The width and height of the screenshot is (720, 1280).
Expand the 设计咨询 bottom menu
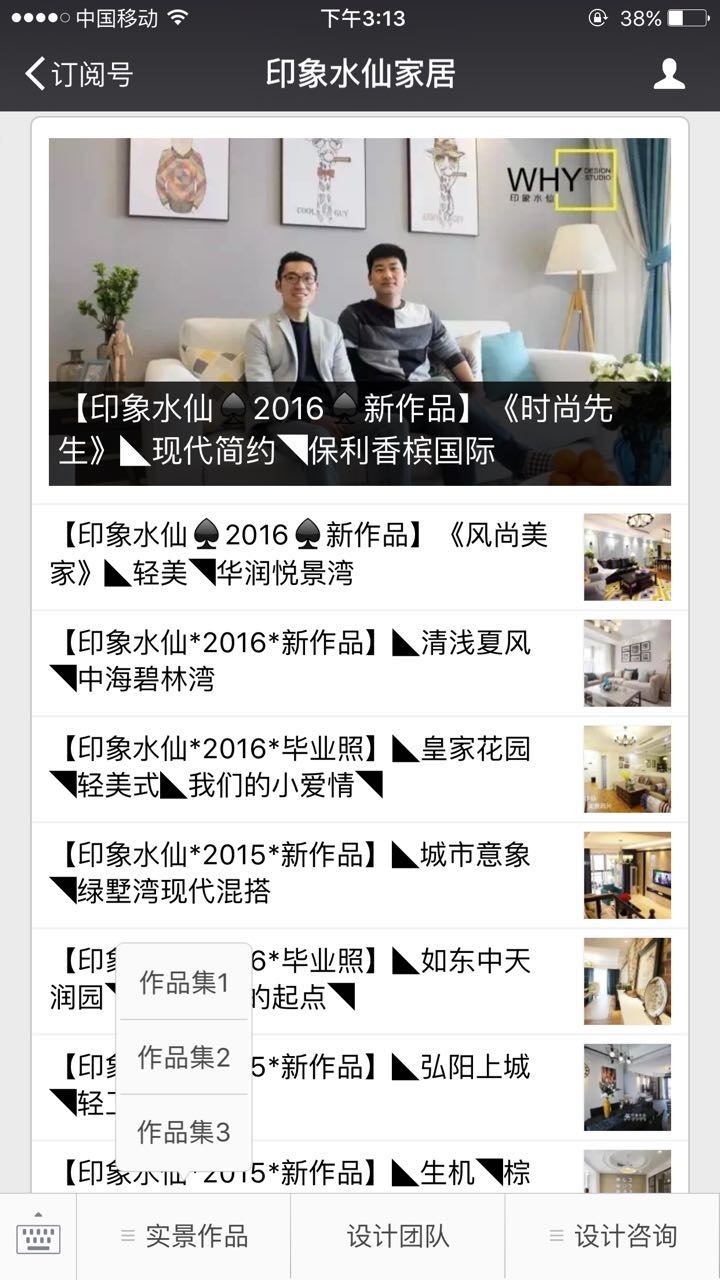[x=613, y=1236]
